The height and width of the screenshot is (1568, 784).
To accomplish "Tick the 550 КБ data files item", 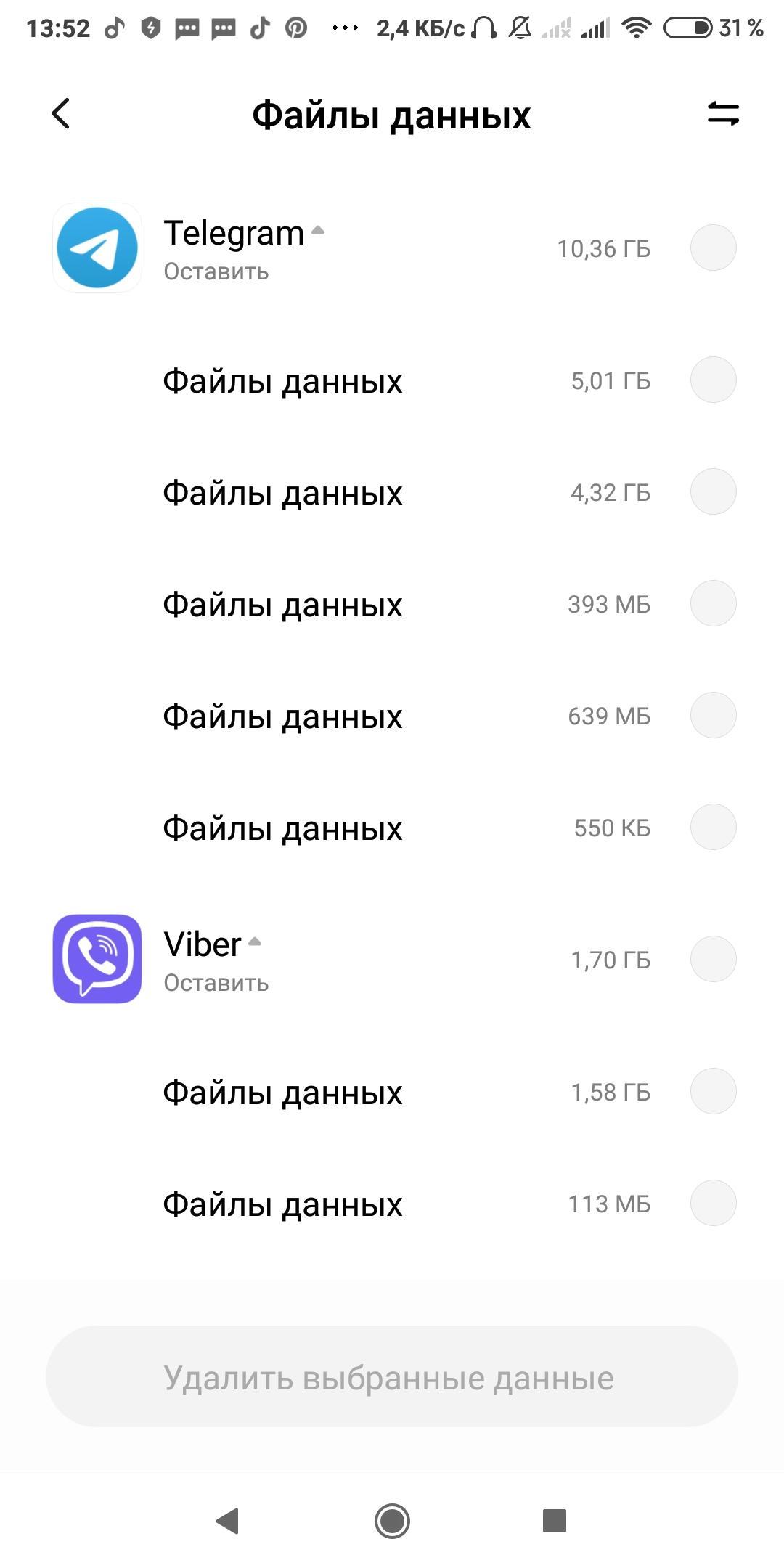I will point(713,827).
